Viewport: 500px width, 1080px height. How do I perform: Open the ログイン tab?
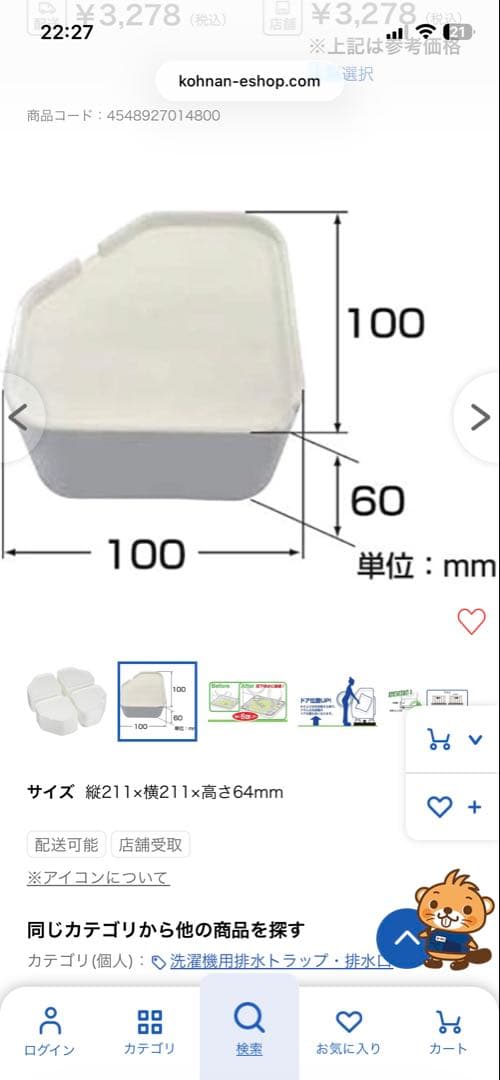pos(50,1031)
